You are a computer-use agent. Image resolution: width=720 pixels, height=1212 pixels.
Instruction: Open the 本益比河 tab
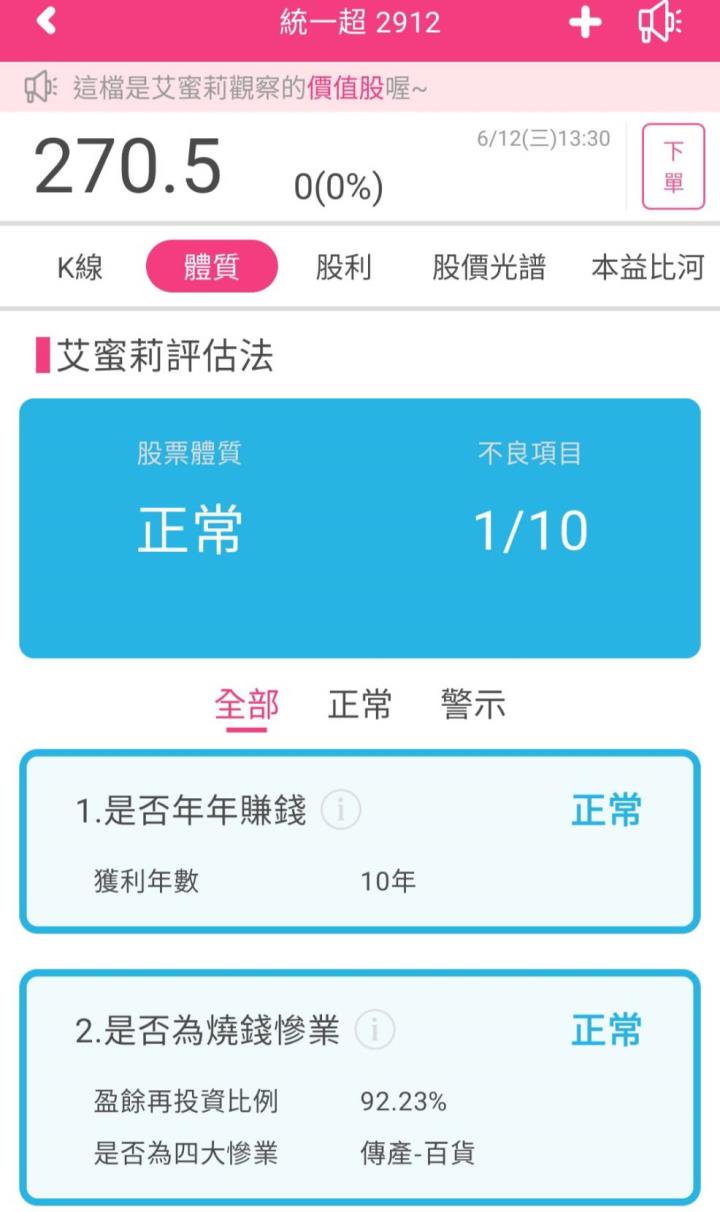(x=647, y=268)
